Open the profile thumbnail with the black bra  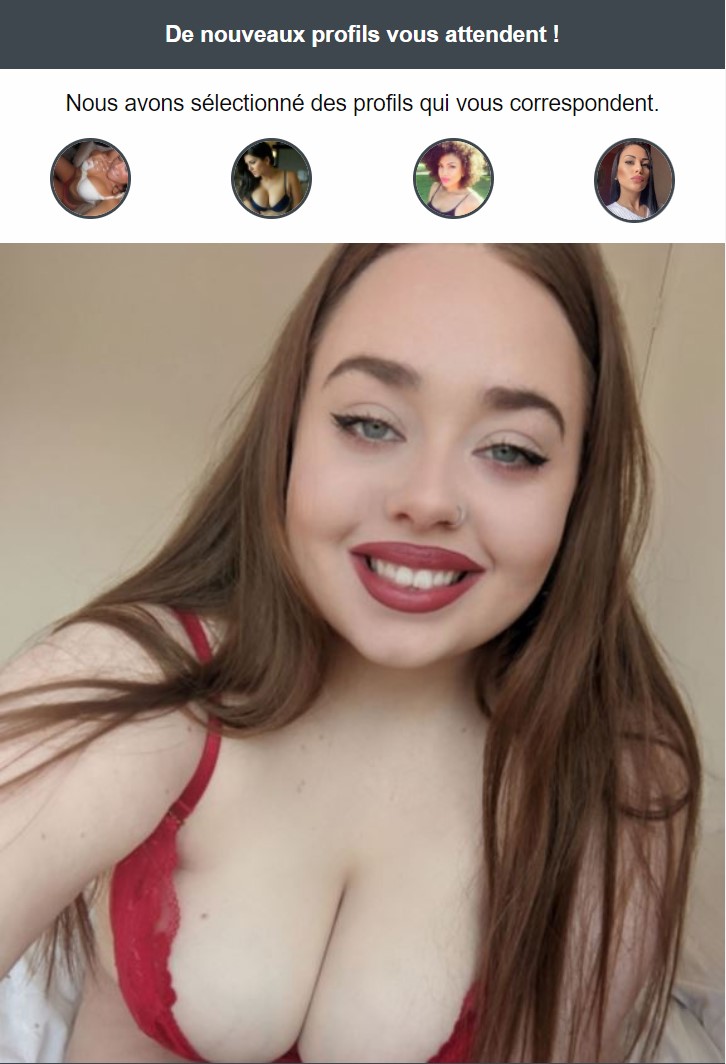click(x=271, y=179)
